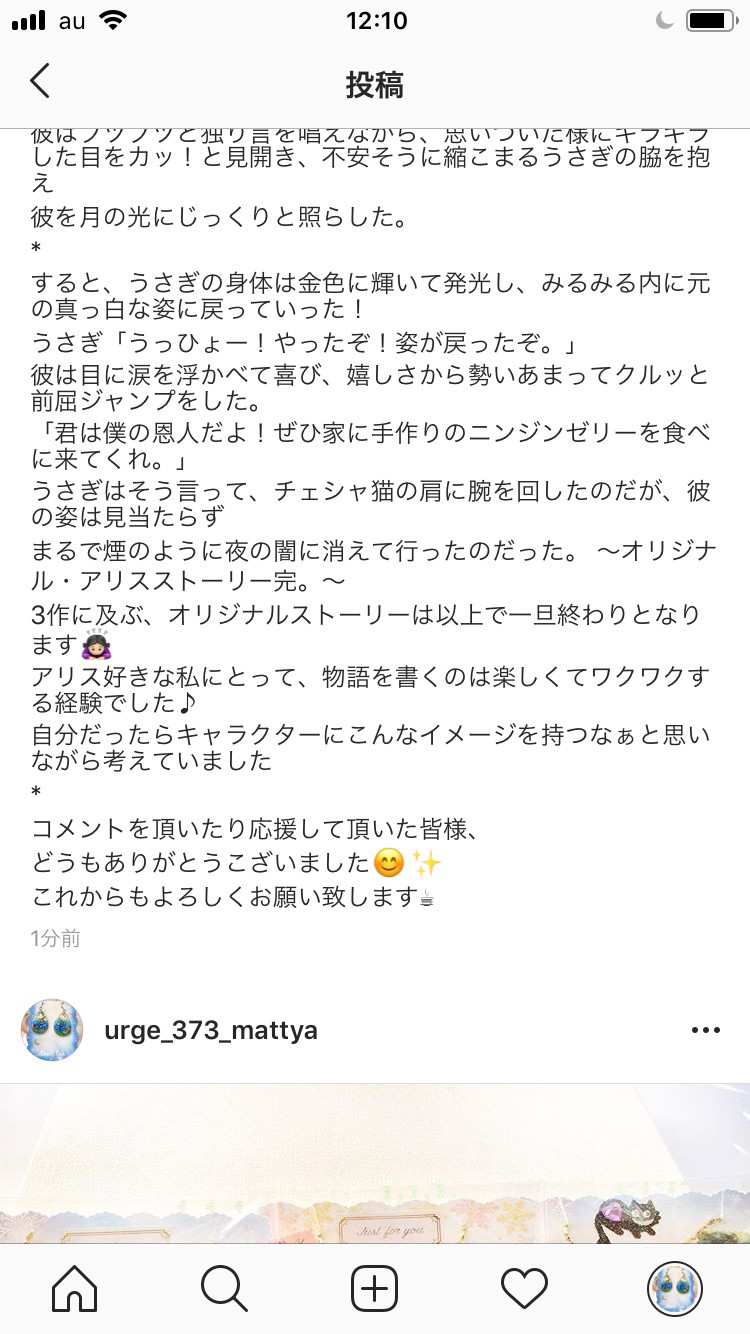Go to my profile tab

click(675, 1288)
